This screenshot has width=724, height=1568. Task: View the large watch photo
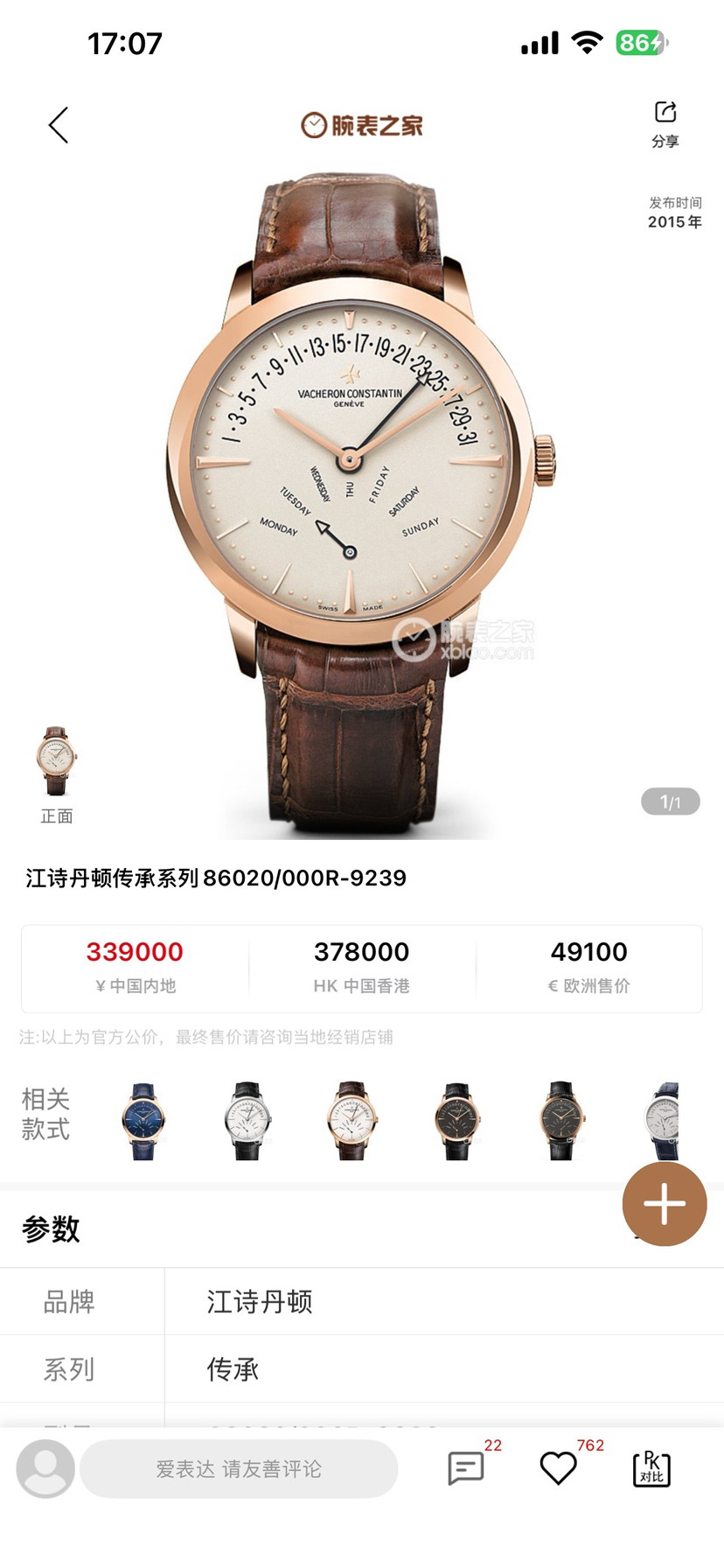pos(360,499)
